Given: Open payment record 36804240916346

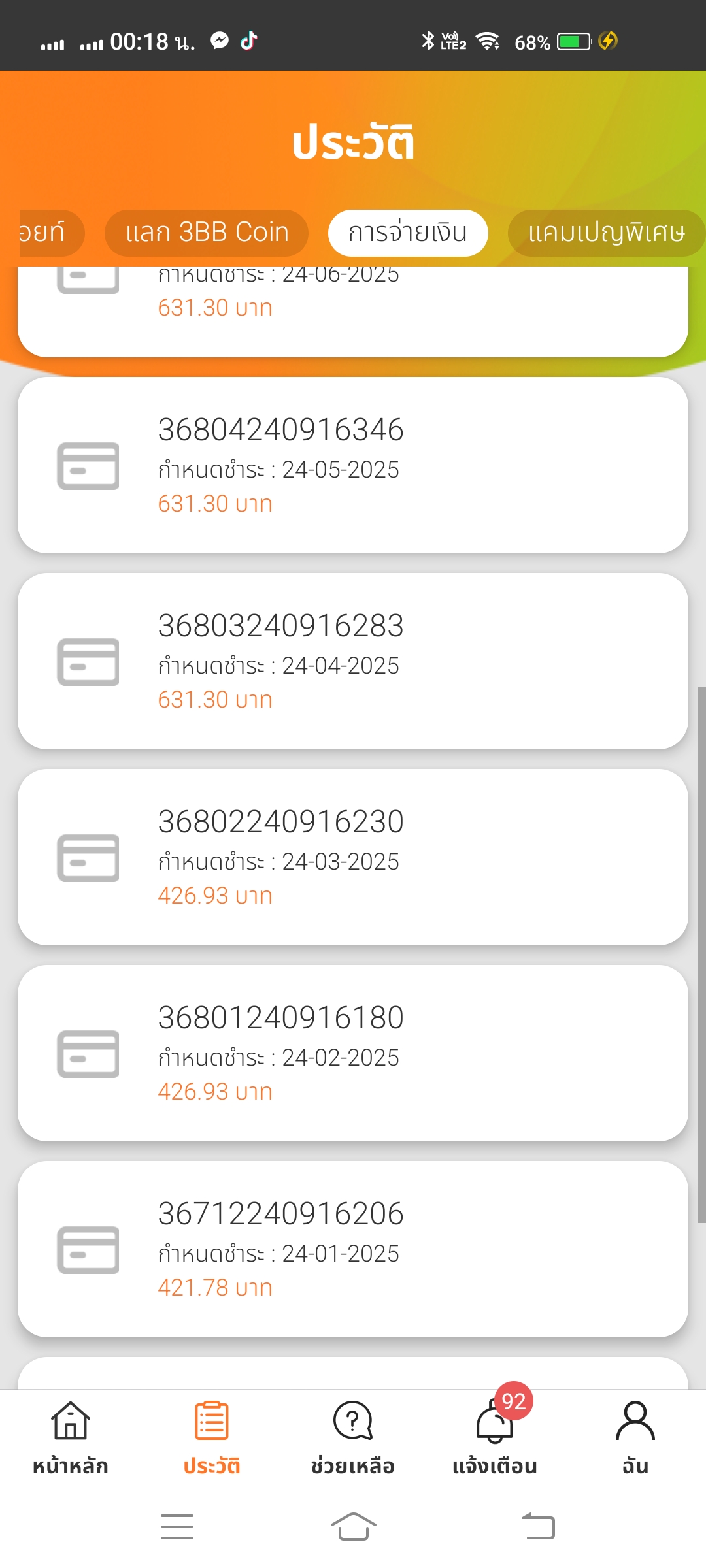Looking at the screenshot, I should pyautogui.click(x=353, y=465).
